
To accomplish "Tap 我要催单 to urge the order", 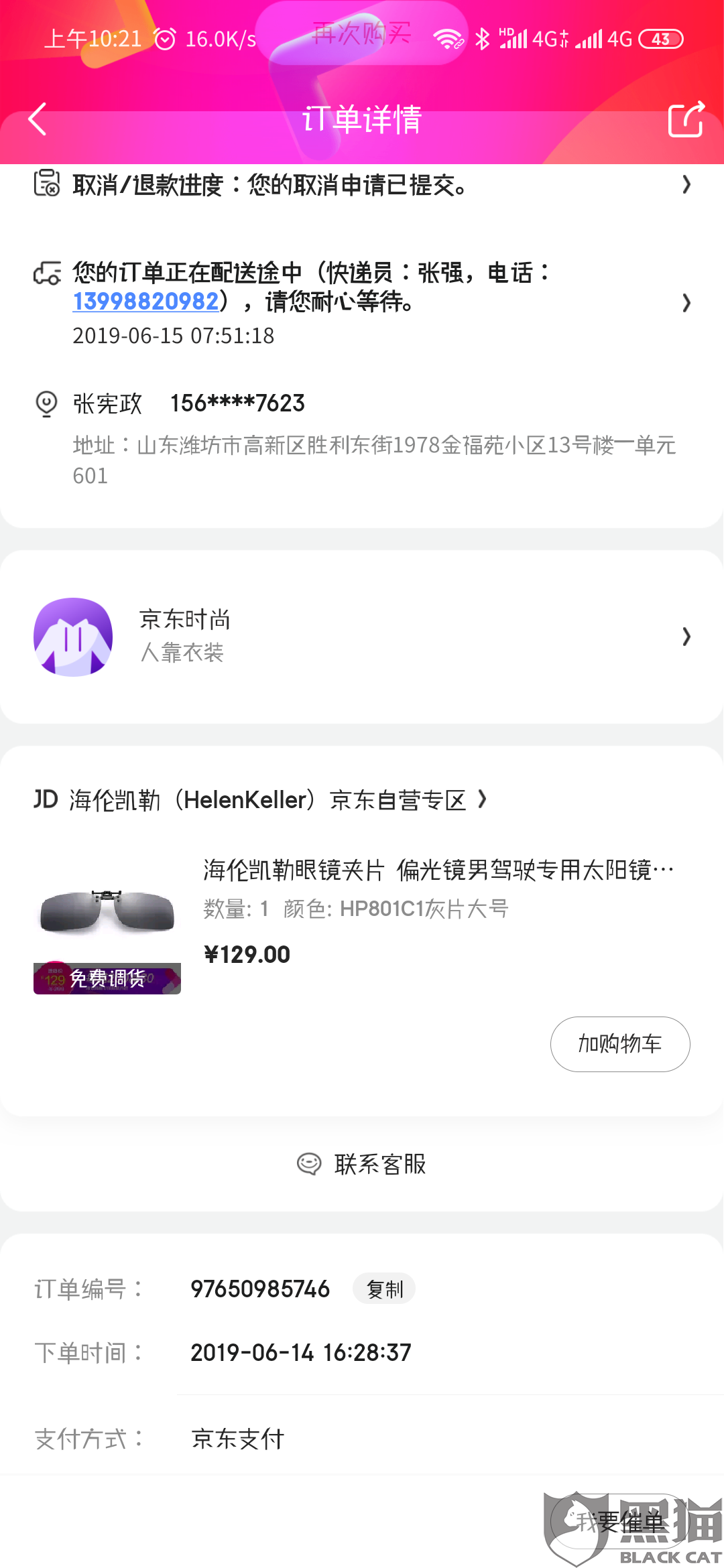I will click(619, 1522).
